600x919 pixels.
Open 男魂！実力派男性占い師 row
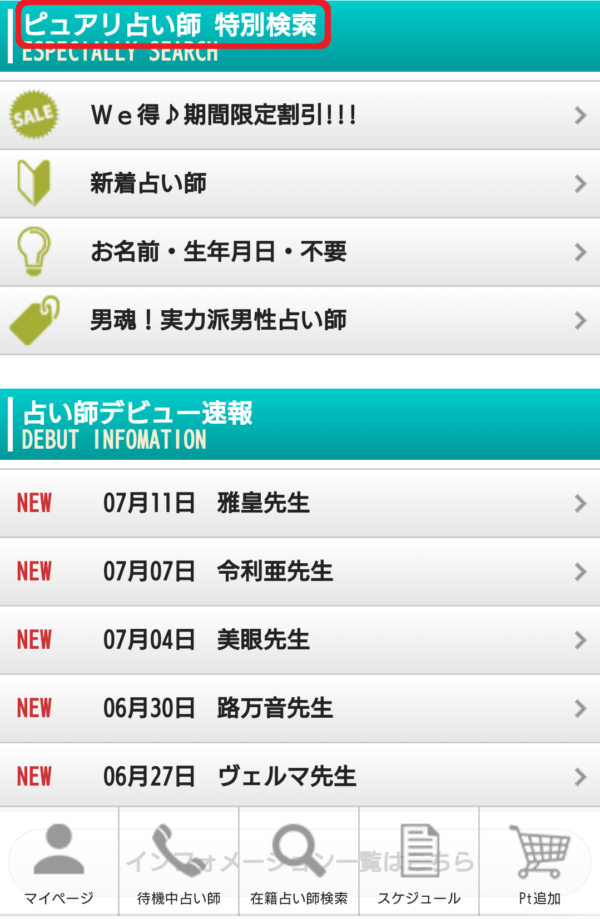click(300, 320)
